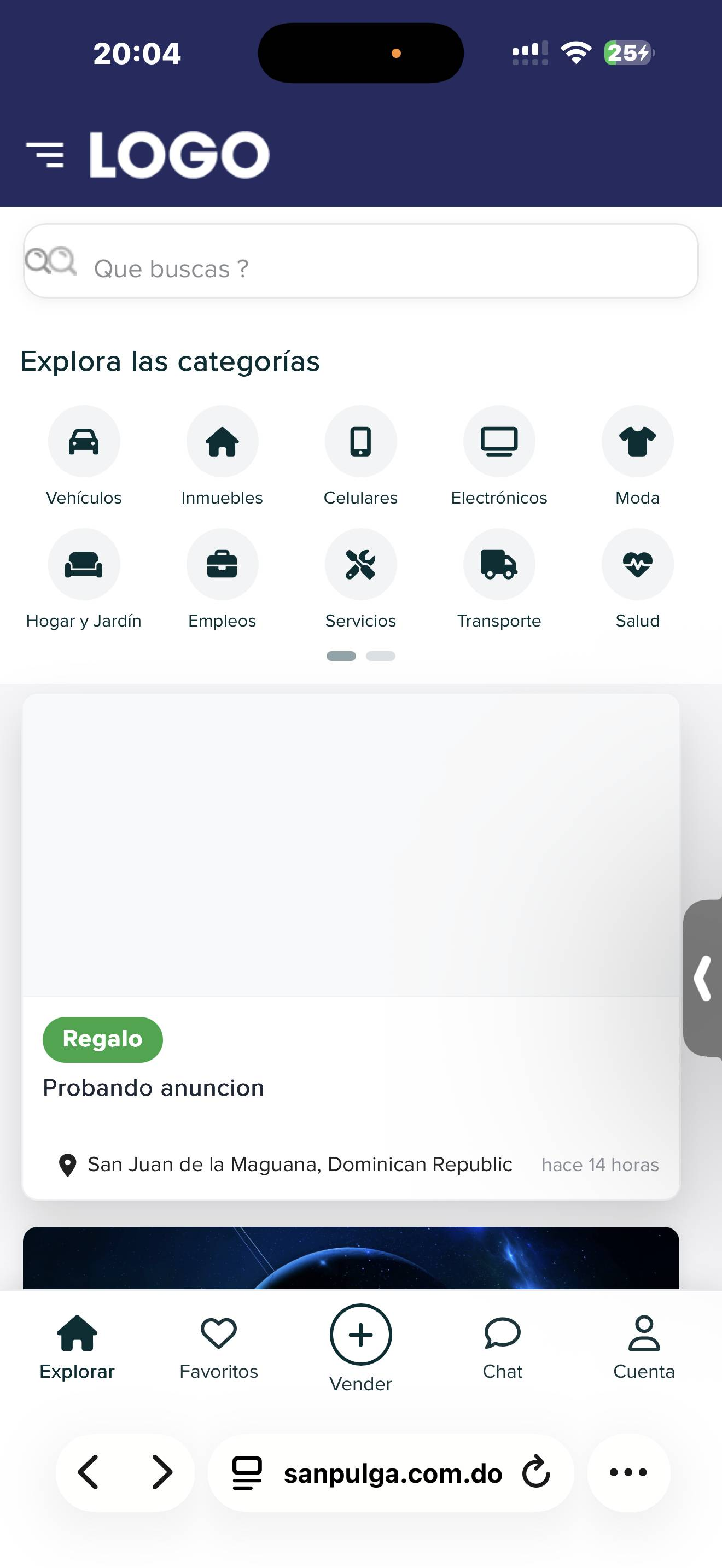Tap the Celulares phone icon
Screen dimensions: 722x1568
[361, 441]
